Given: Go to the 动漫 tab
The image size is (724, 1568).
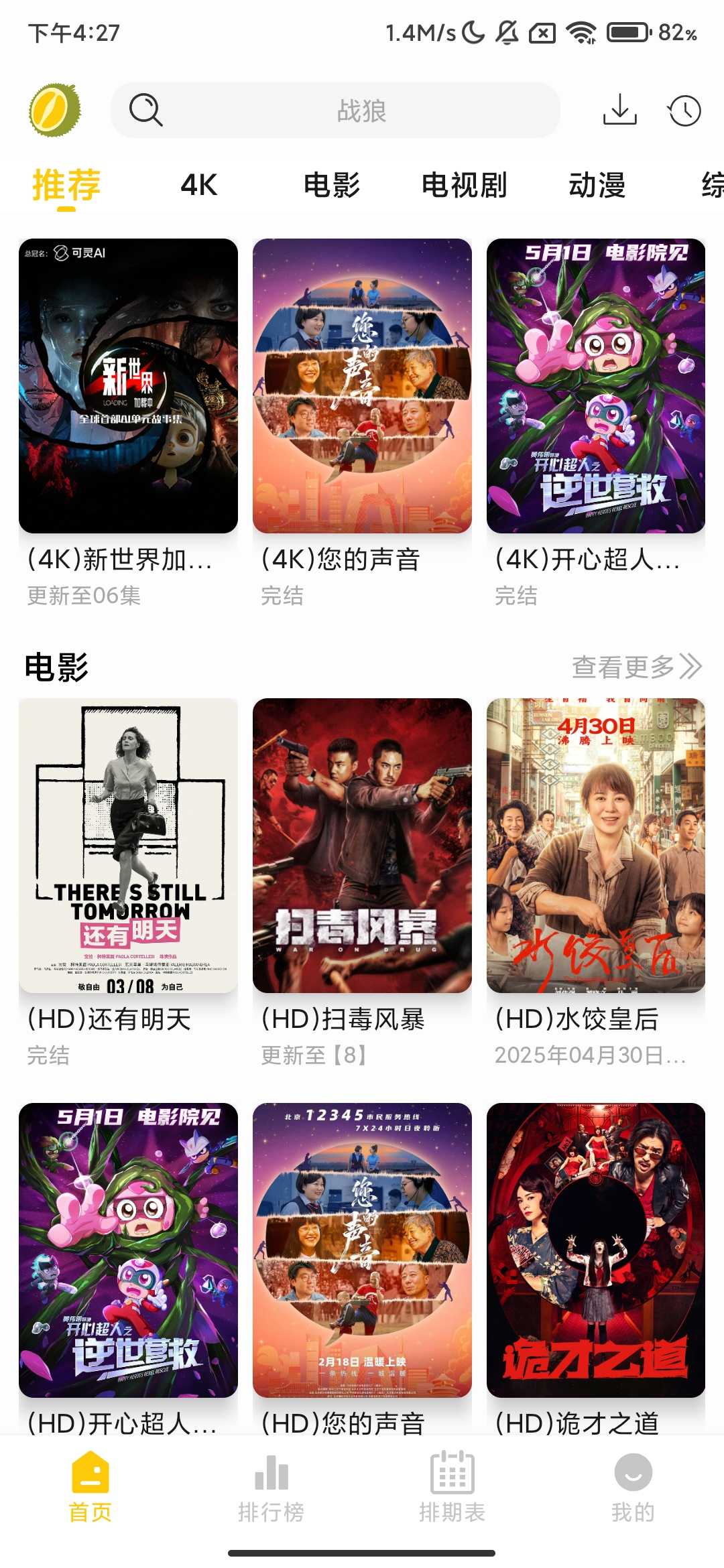Looking at the screenshot, I should [x=597, y=185].
